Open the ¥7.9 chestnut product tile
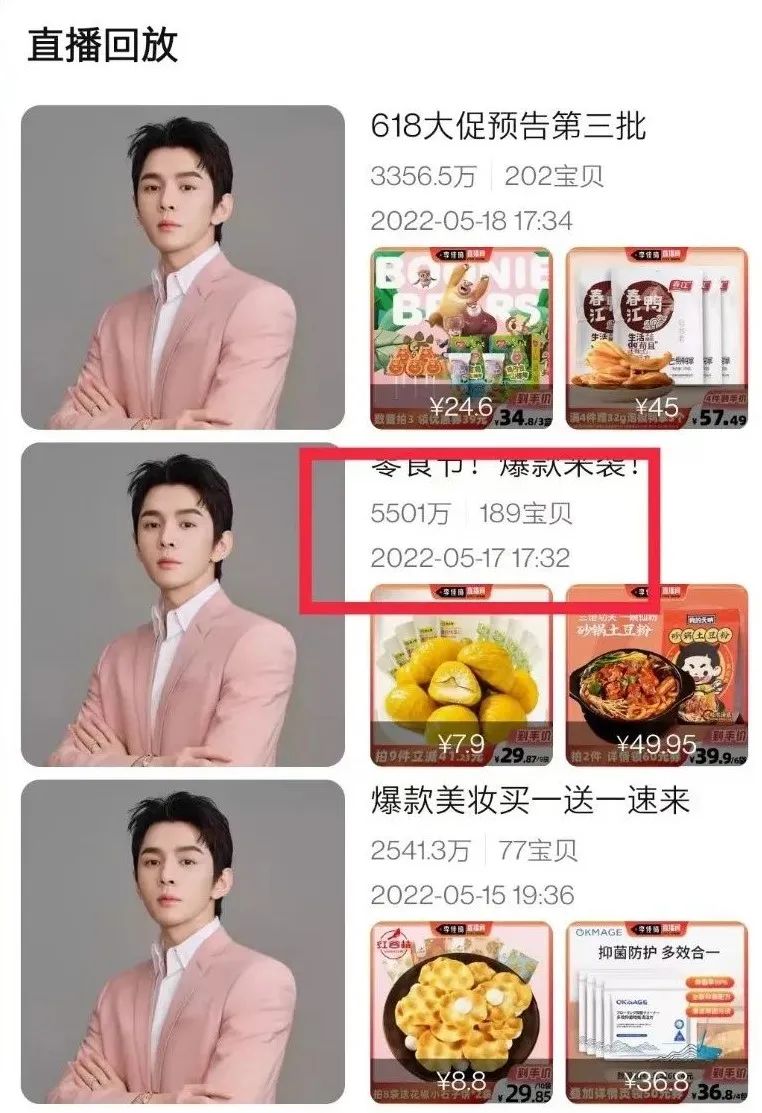 pyautogui.click(x=461, y=675)
